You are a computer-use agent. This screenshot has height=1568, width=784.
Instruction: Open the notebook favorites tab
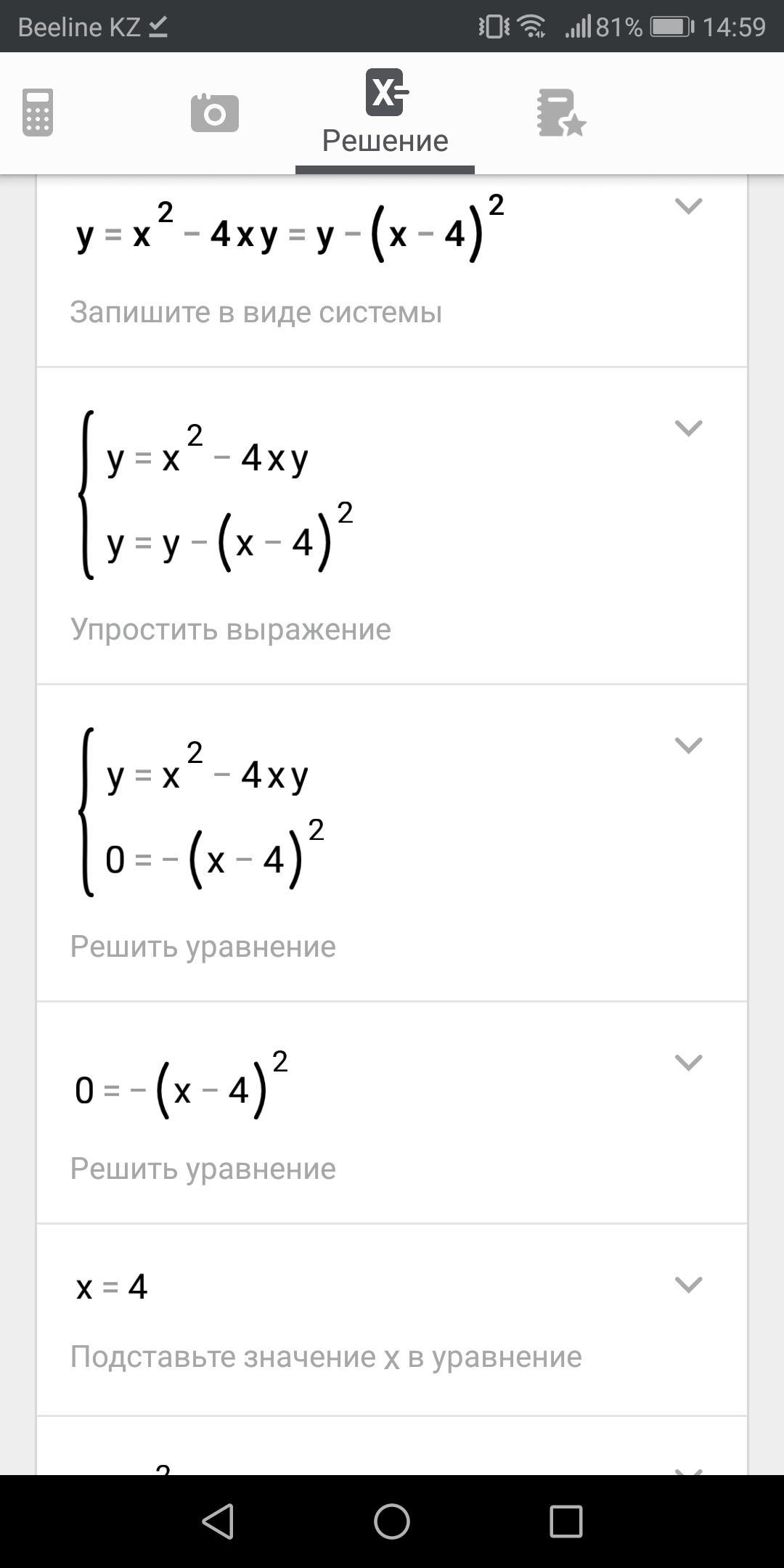561,113
